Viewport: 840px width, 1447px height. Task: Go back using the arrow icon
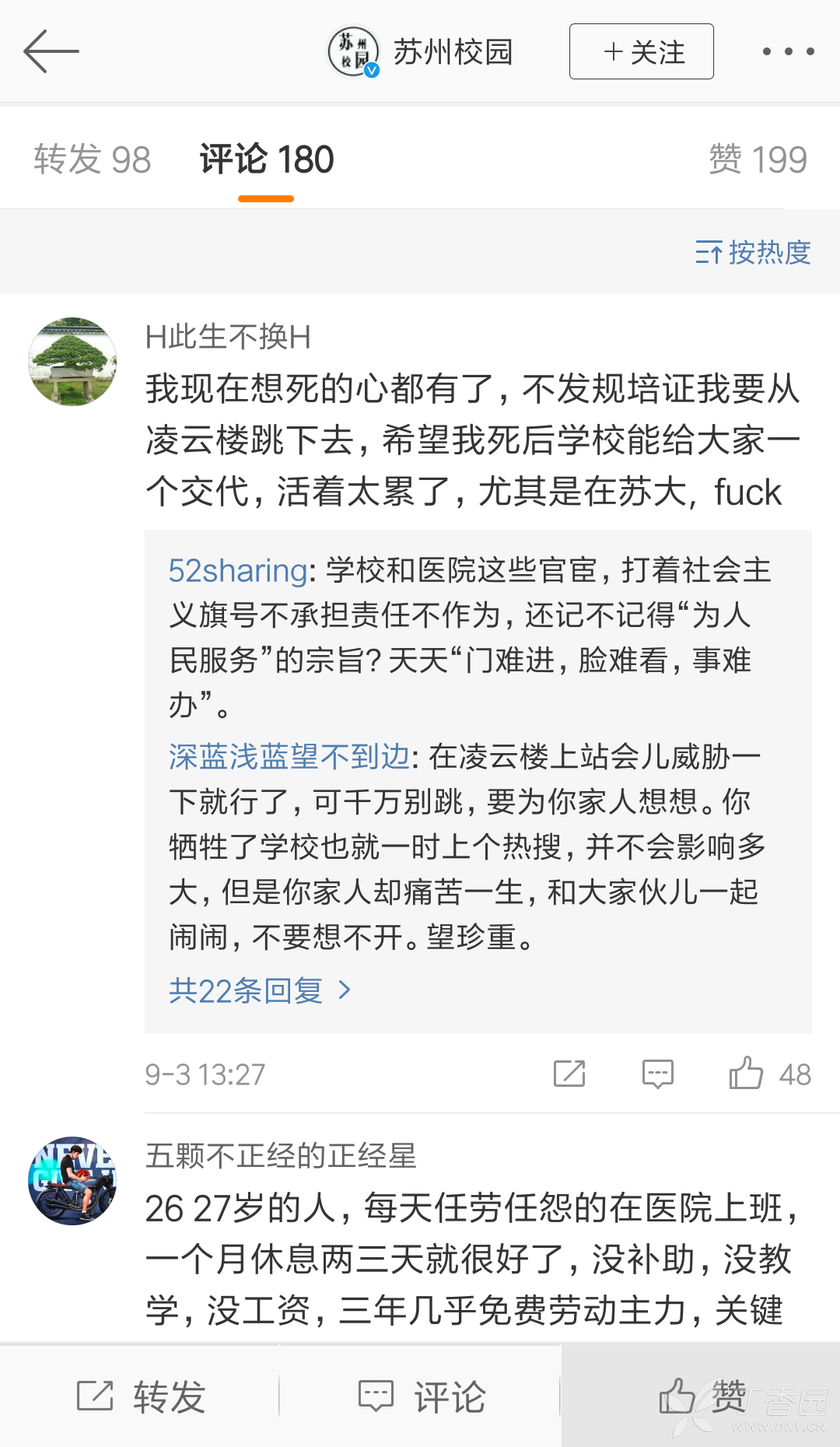(51, 51)
